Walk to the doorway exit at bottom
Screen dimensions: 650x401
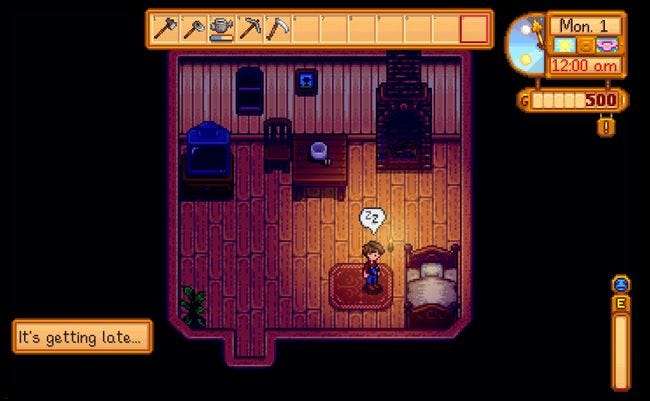click(247, 345)
